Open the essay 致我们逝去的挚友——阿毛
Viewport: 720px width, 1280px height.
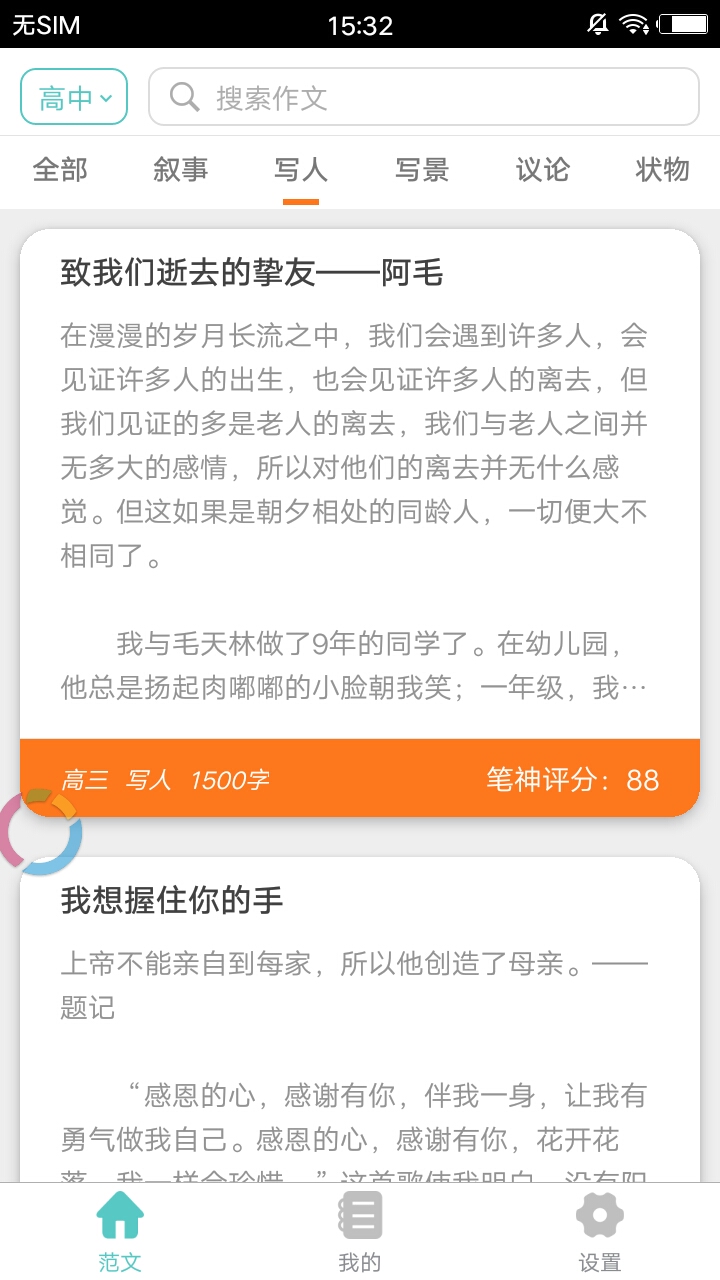coord(360,523)
